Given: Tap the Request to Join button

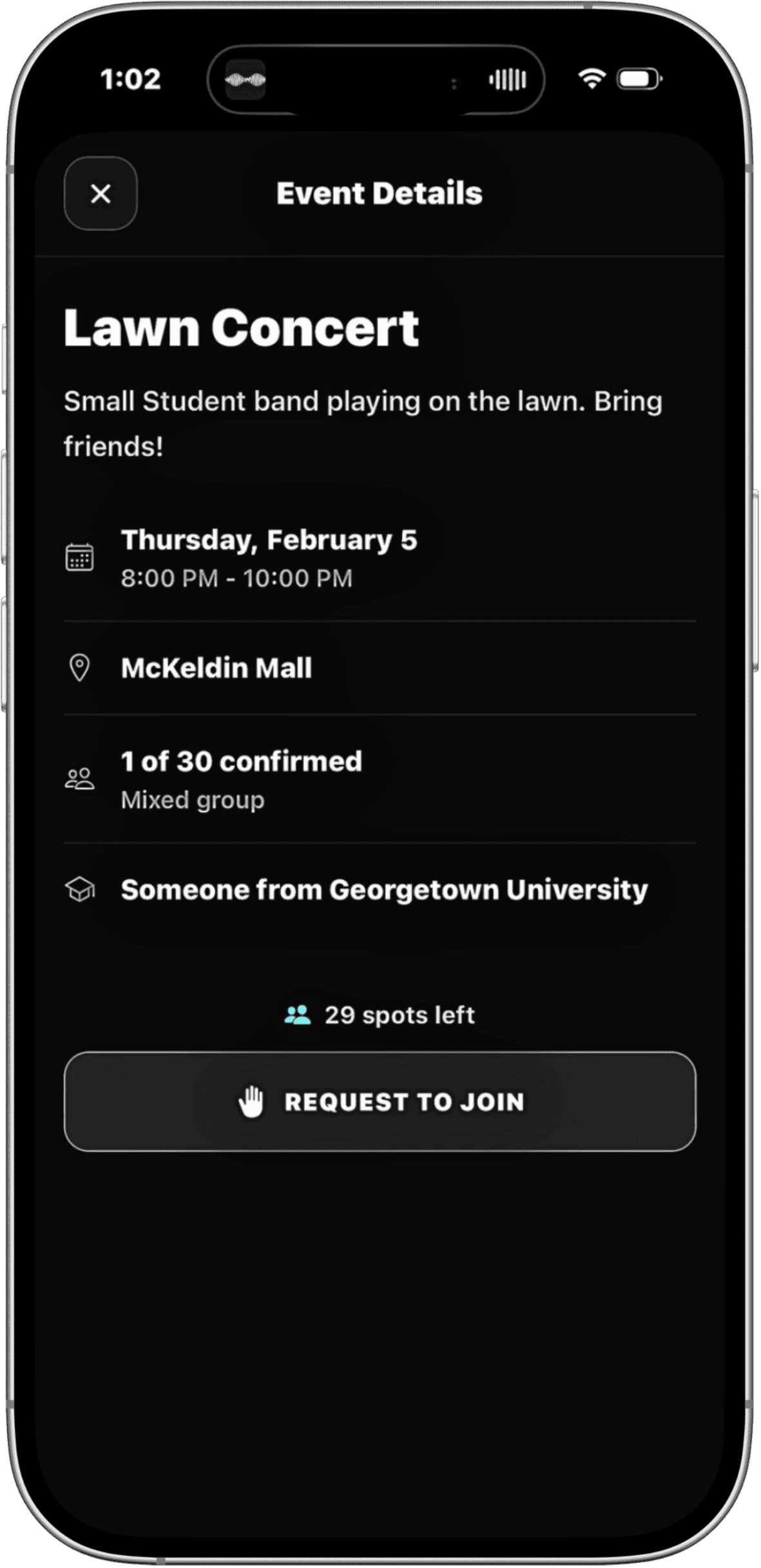Looking at the screenshot, I should (380, 1102).
